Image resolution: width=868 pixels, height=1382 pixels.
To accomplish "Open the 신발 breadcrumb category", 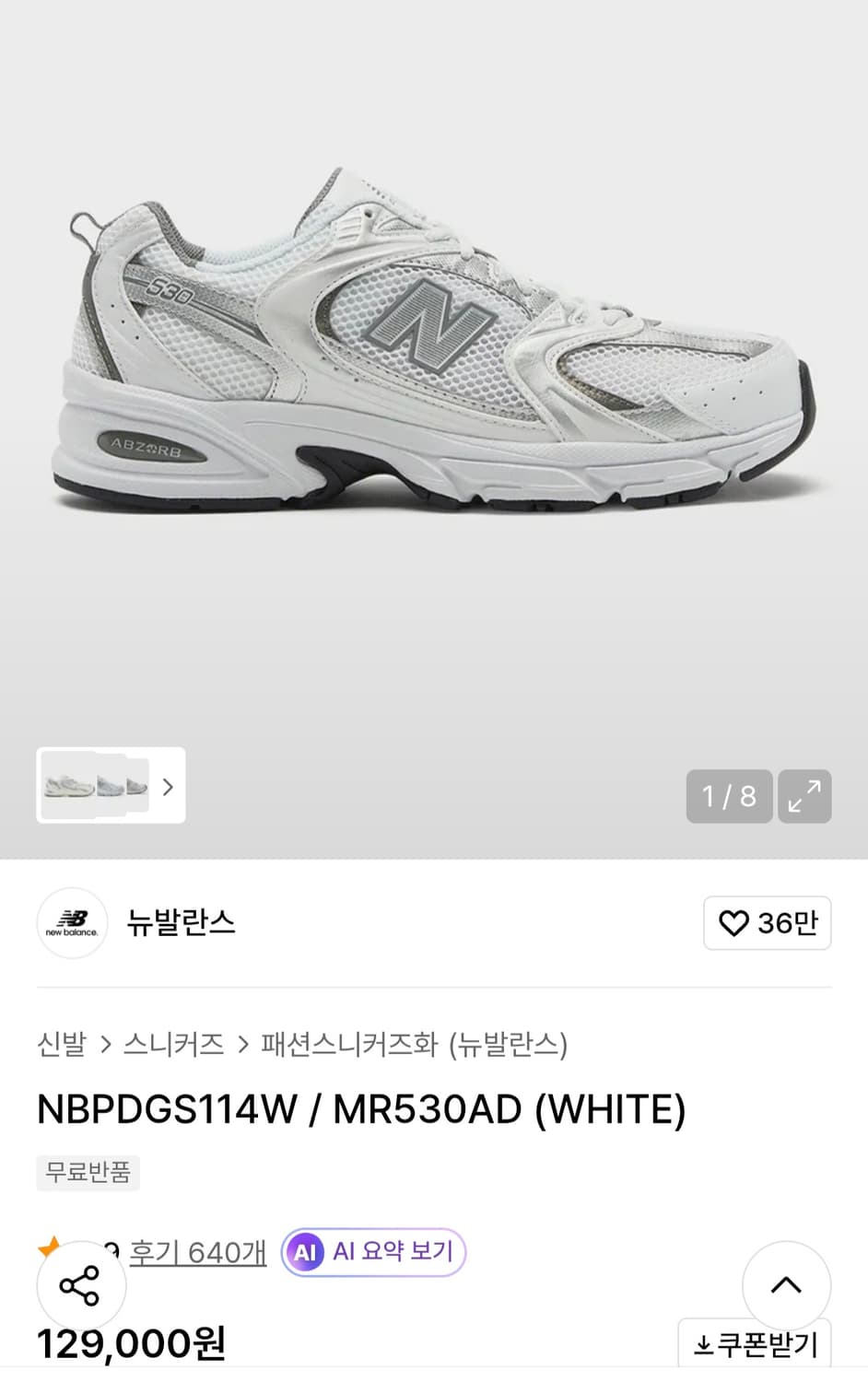I will tap(60, 1046).
